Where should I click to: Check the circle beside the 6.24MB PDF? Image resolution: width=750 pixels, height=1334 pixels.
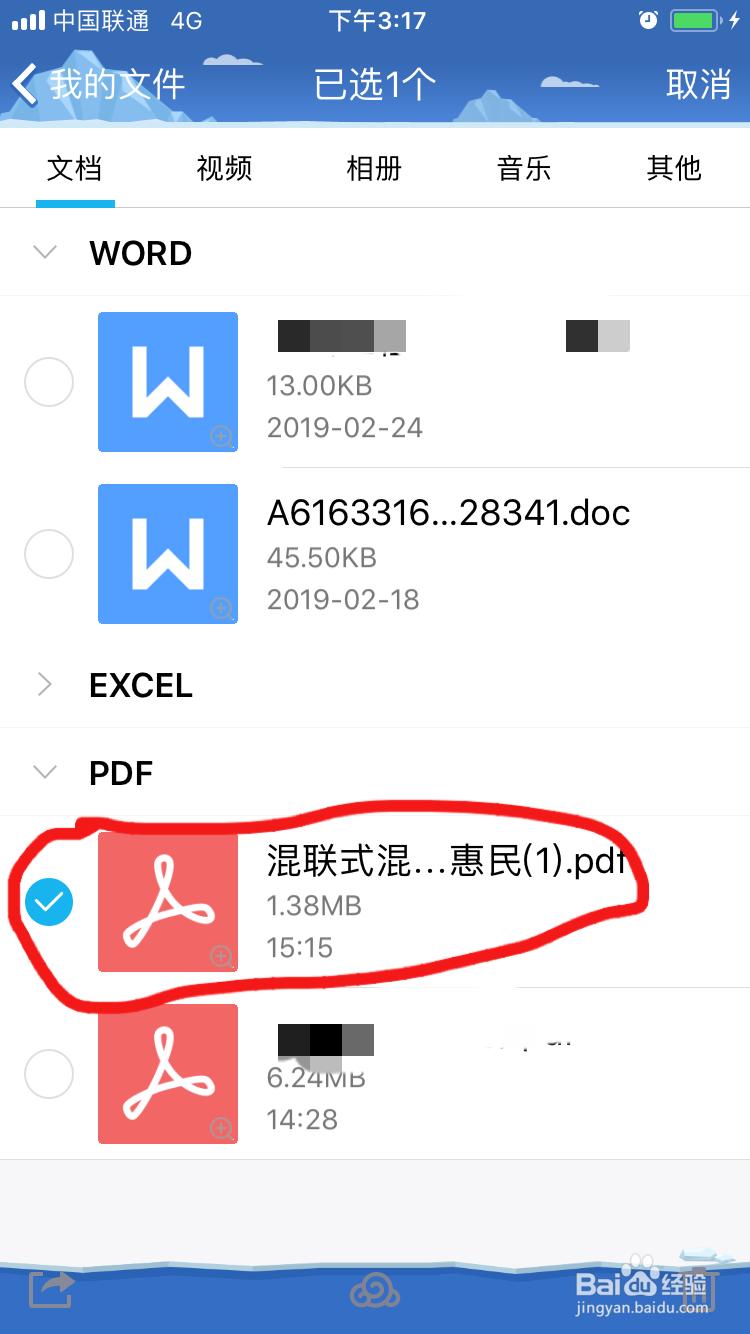click(49, 1073)
